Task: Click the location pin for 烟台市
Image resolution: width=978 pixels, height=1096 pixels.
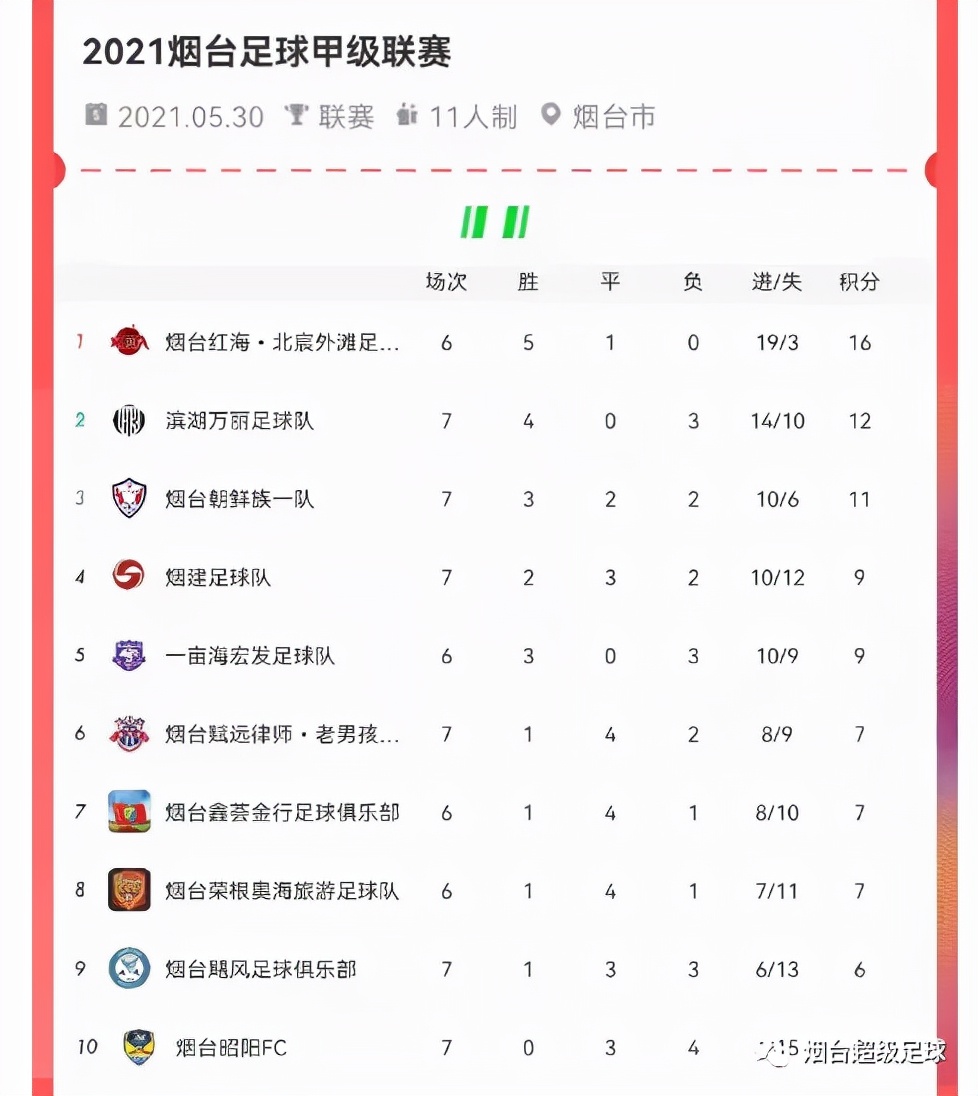Action: (x=549, y=116)
